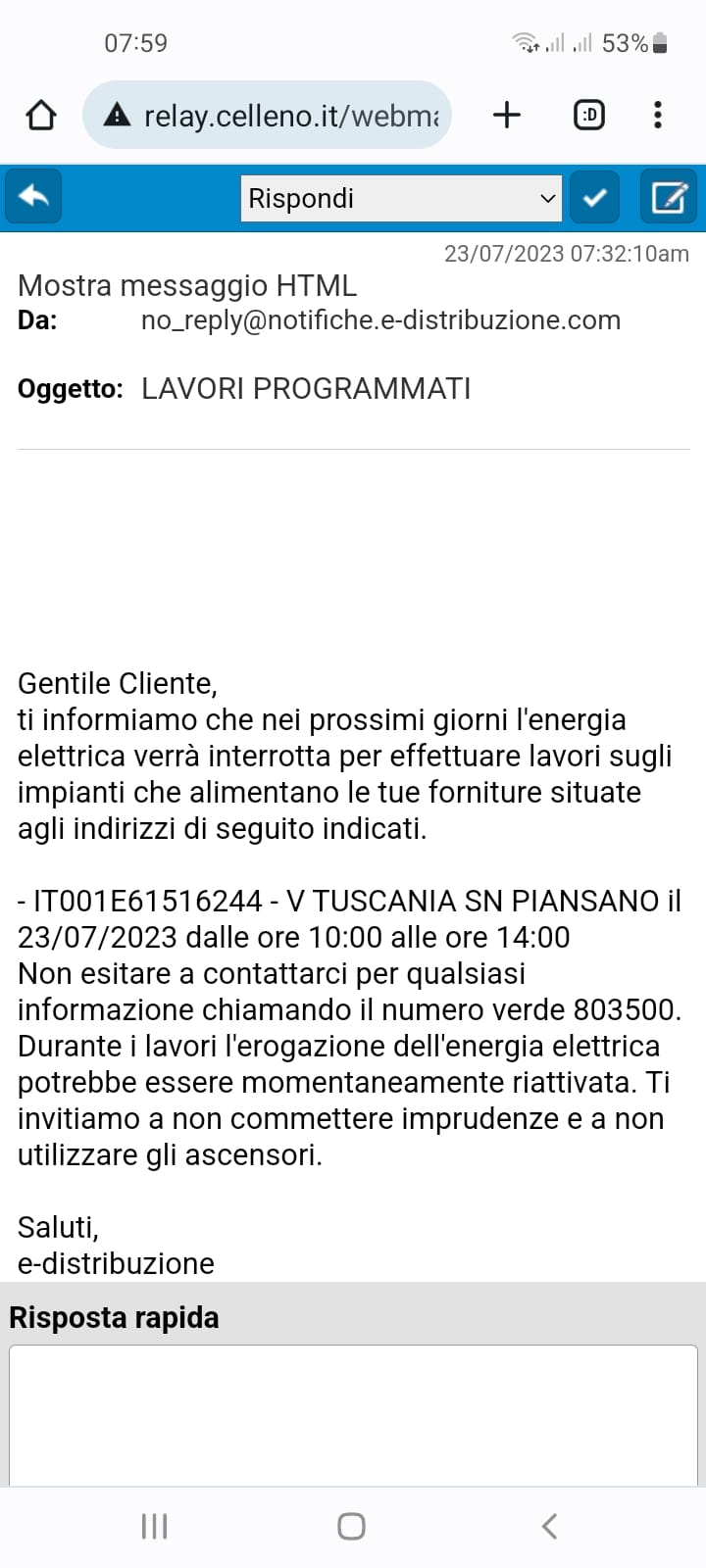Confirm the selected action with the checkmark
This screenshot has height=1568, width=706.
[x=594, y=197]
